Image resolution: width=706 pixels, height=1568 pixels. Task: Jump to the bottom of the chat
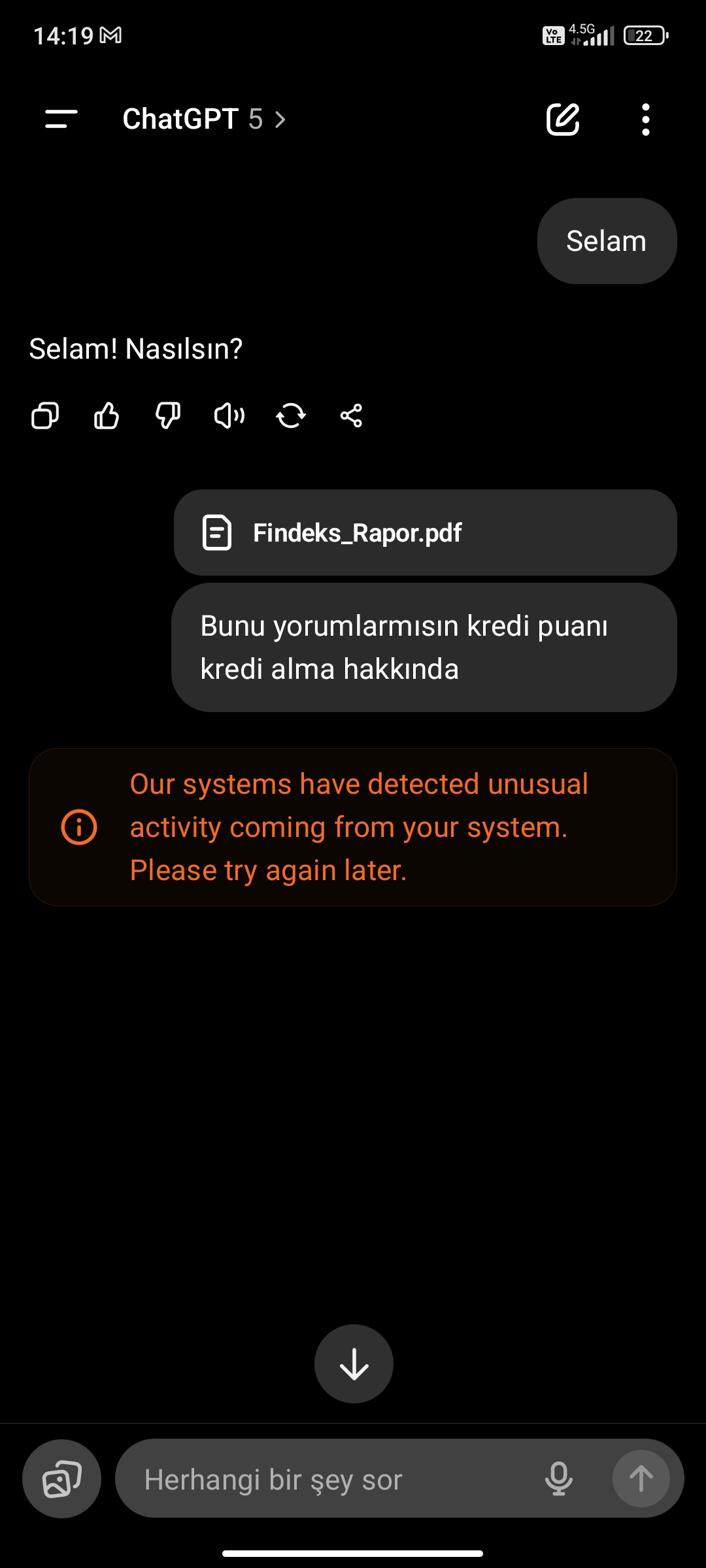354,1364
